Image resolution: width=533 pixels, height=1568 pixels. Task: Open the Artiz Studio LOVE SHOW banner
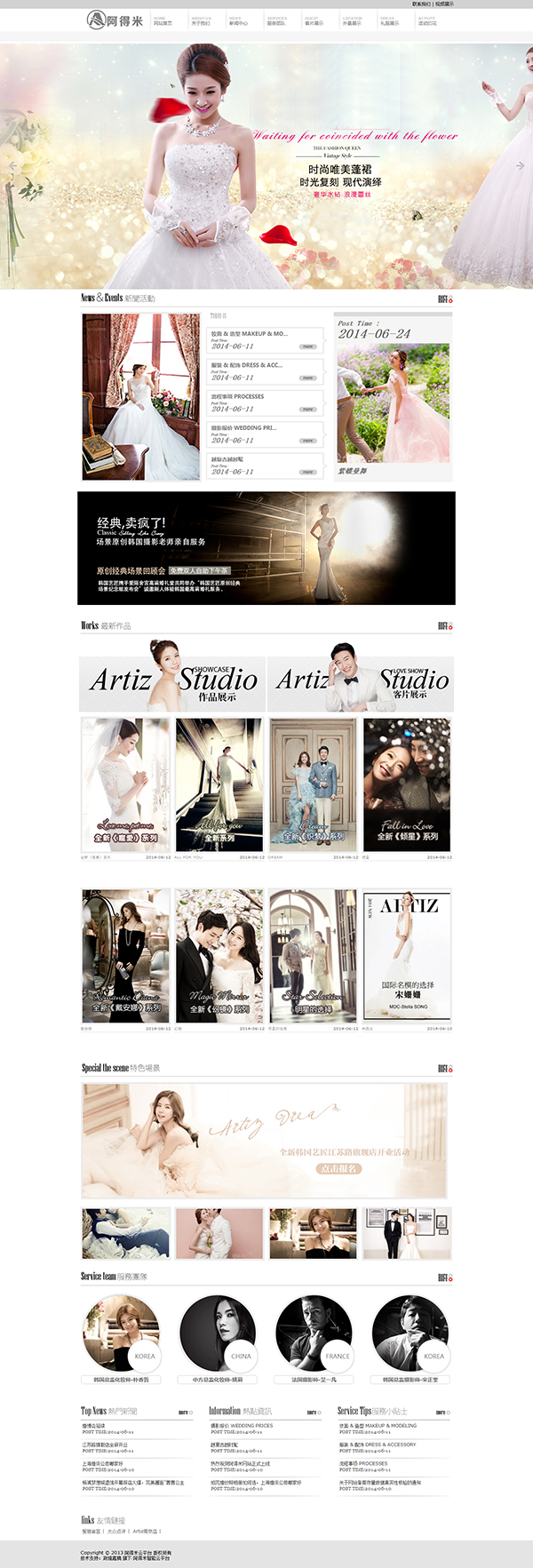[x=361, y=682]
